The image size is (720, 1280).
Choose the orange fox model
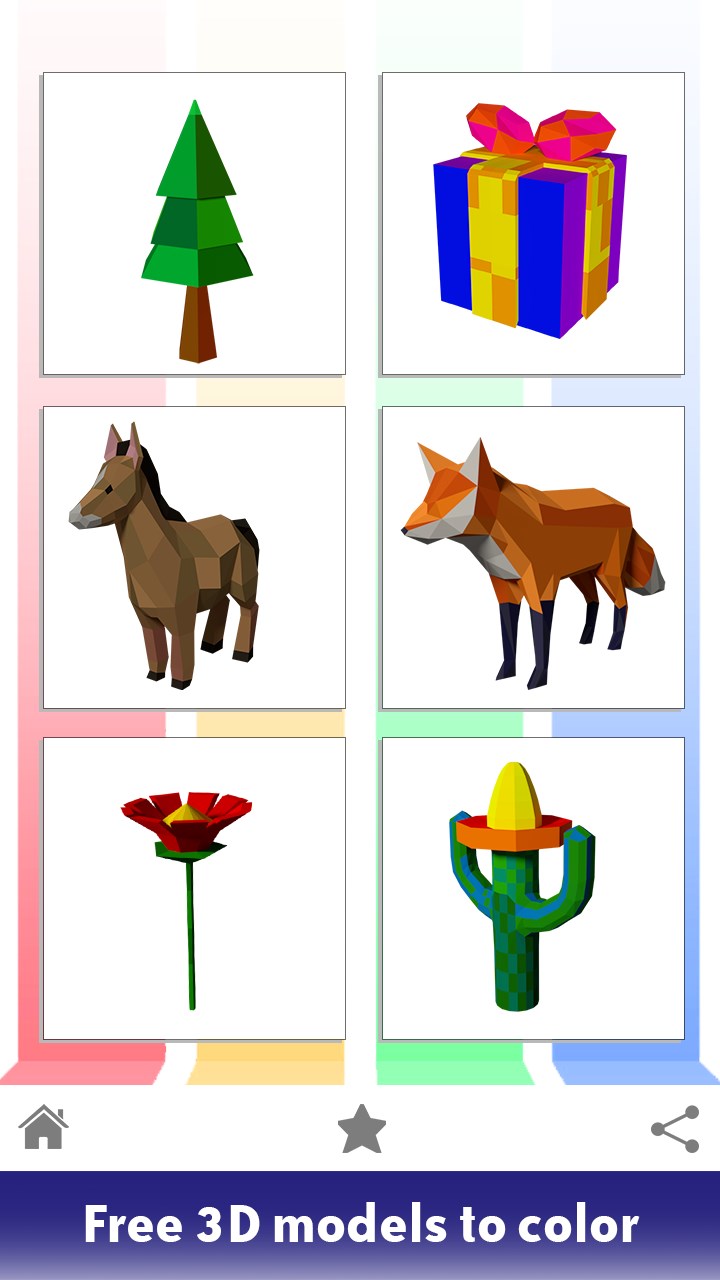pyautogui.click(x=533, y=557)
